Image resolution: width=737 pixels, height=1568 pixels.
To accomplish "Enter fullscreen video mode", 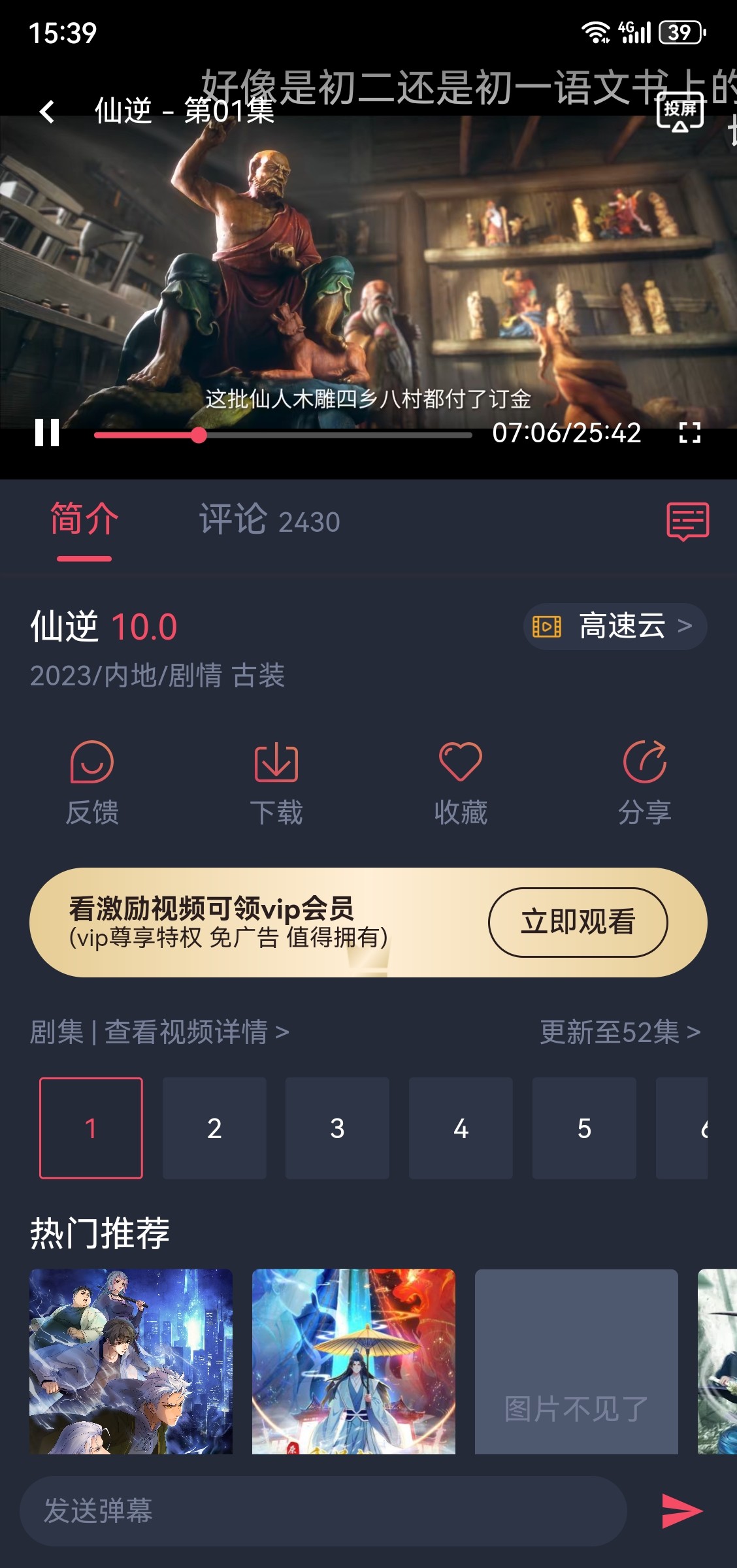I will tap(689, 433).
